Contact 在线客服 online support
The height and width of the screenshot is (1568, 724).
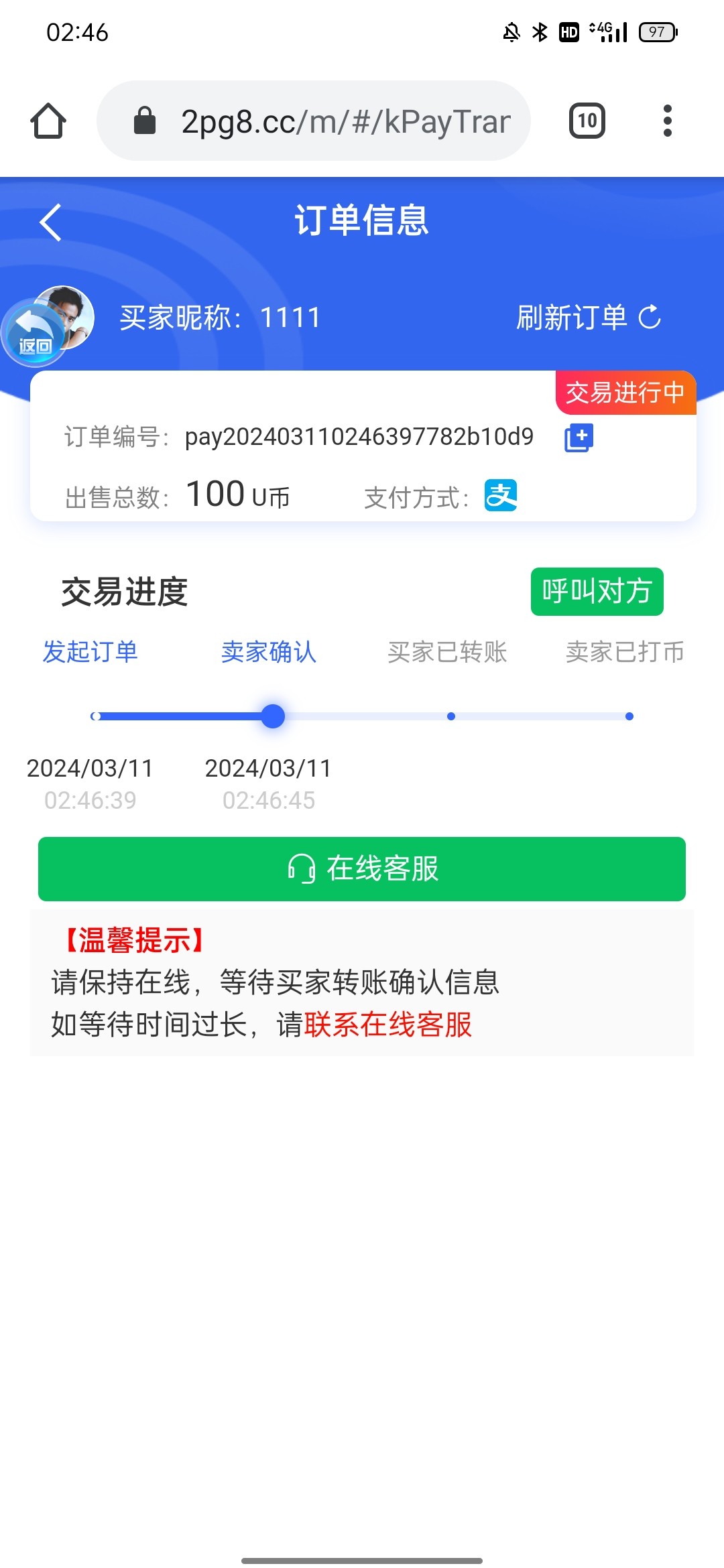362,869
